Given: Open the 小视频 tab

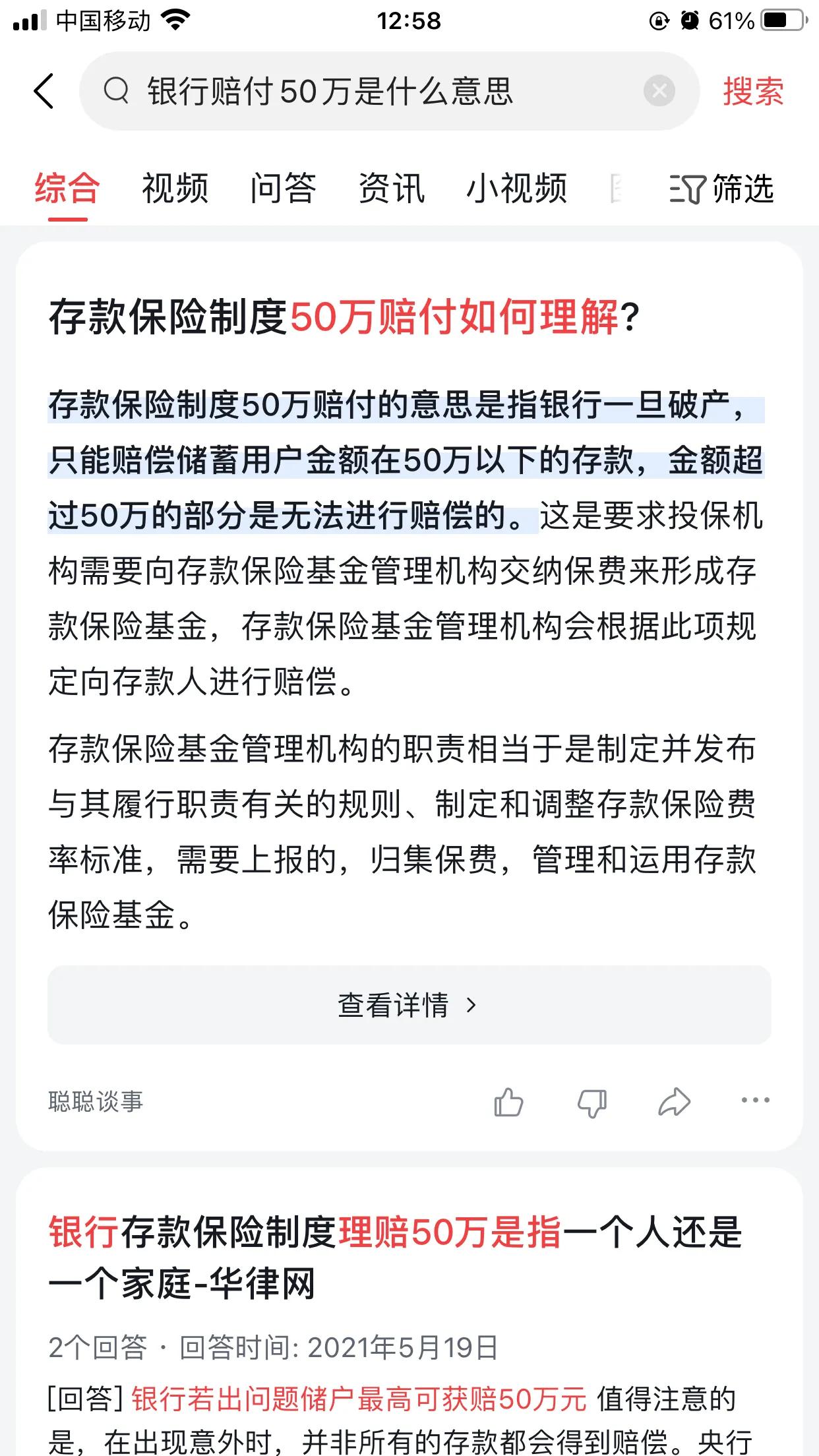Looking at the screenshot, I should click(518, 188).
